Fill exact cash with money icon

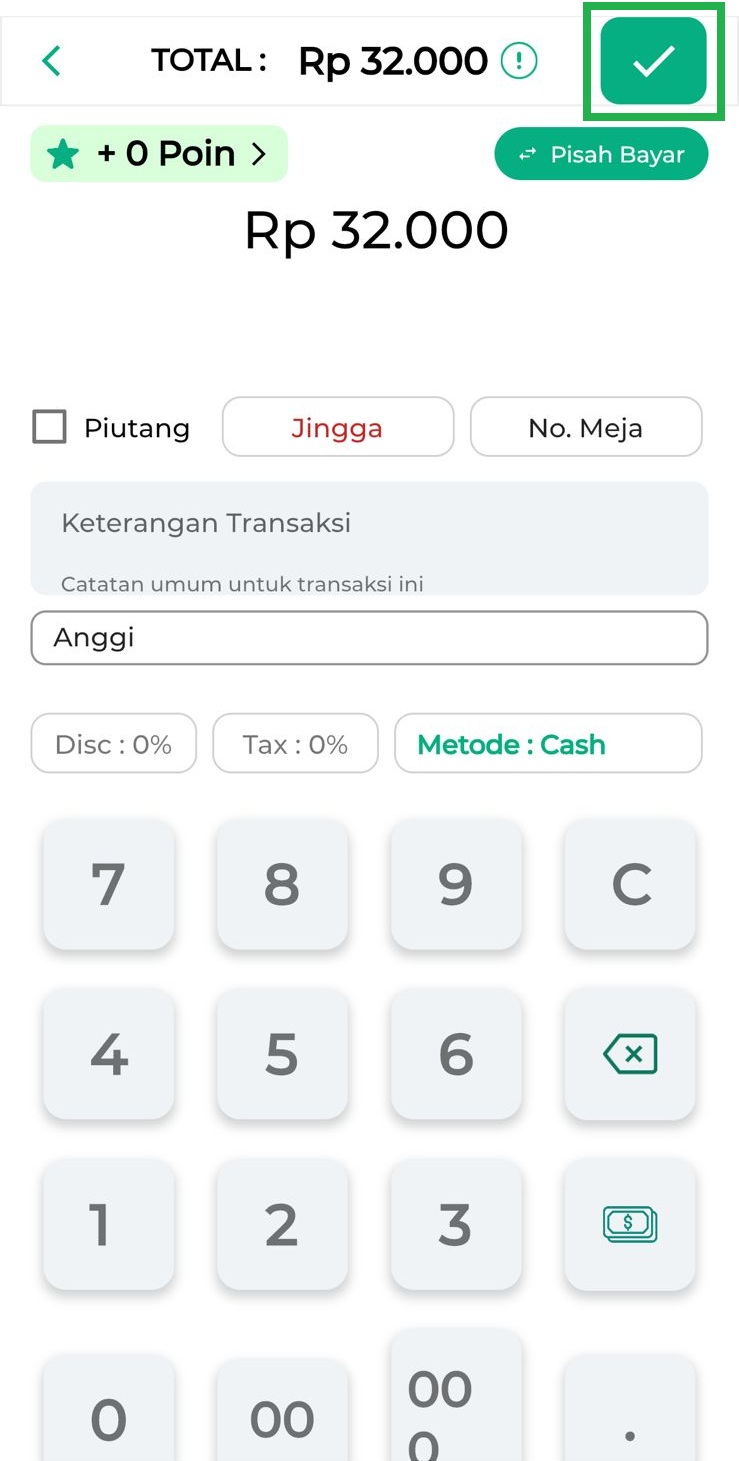[x=630, y=1224]
